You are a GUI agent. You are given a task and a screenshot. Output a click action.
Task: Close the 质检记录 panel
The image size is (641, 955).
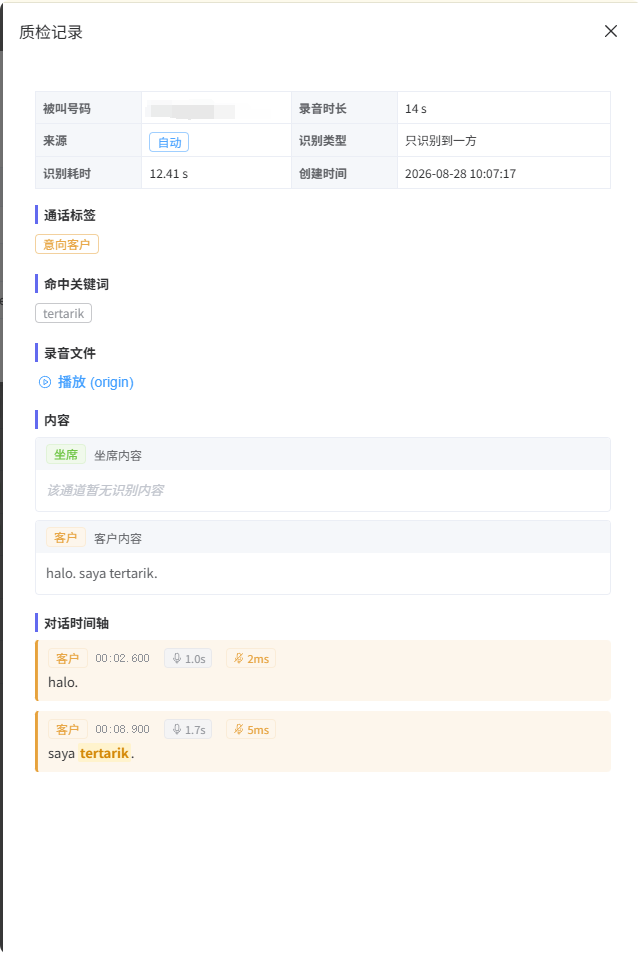pos(611,31)
